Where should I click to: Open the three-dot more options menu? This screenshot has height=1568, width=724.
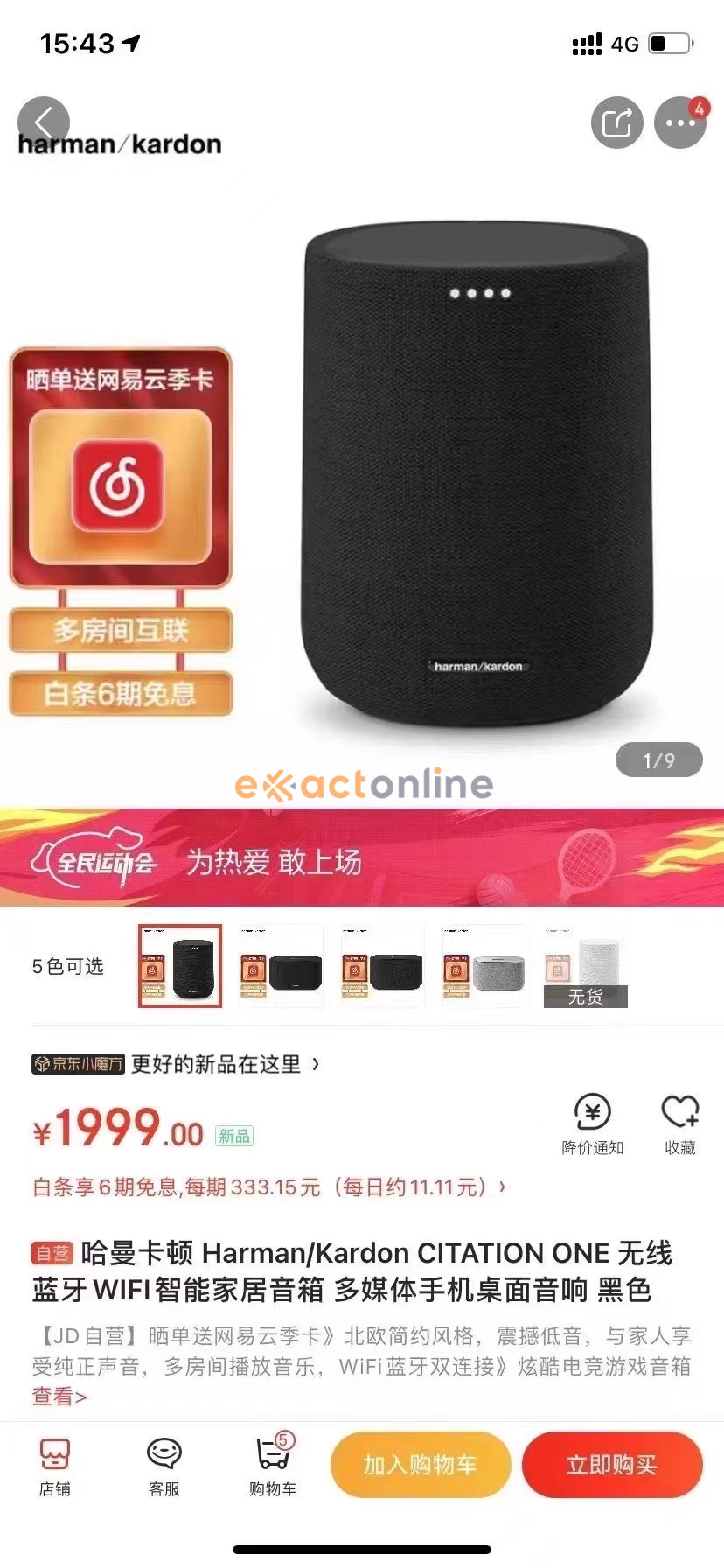(680, 122)
